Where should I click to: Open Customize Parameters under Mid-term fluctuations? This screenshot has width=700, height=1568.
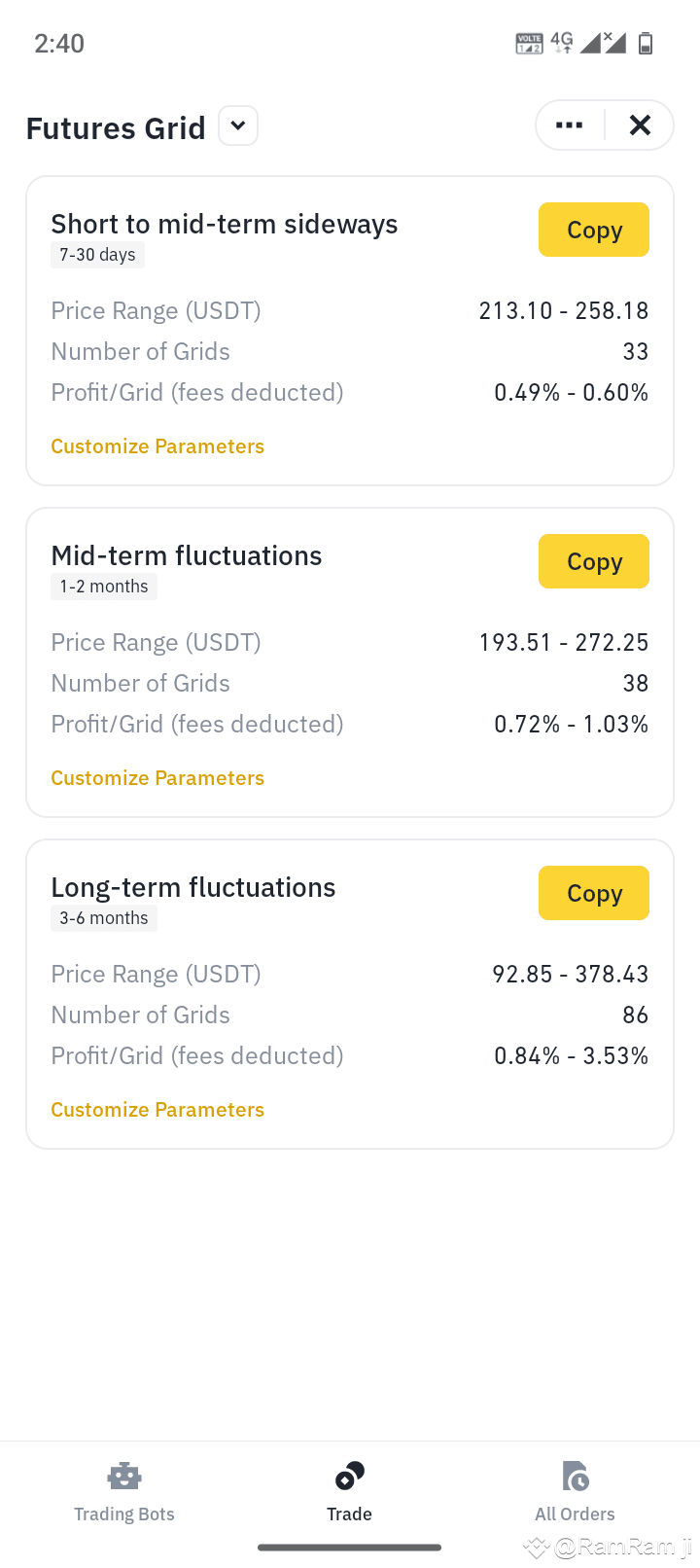157,777
